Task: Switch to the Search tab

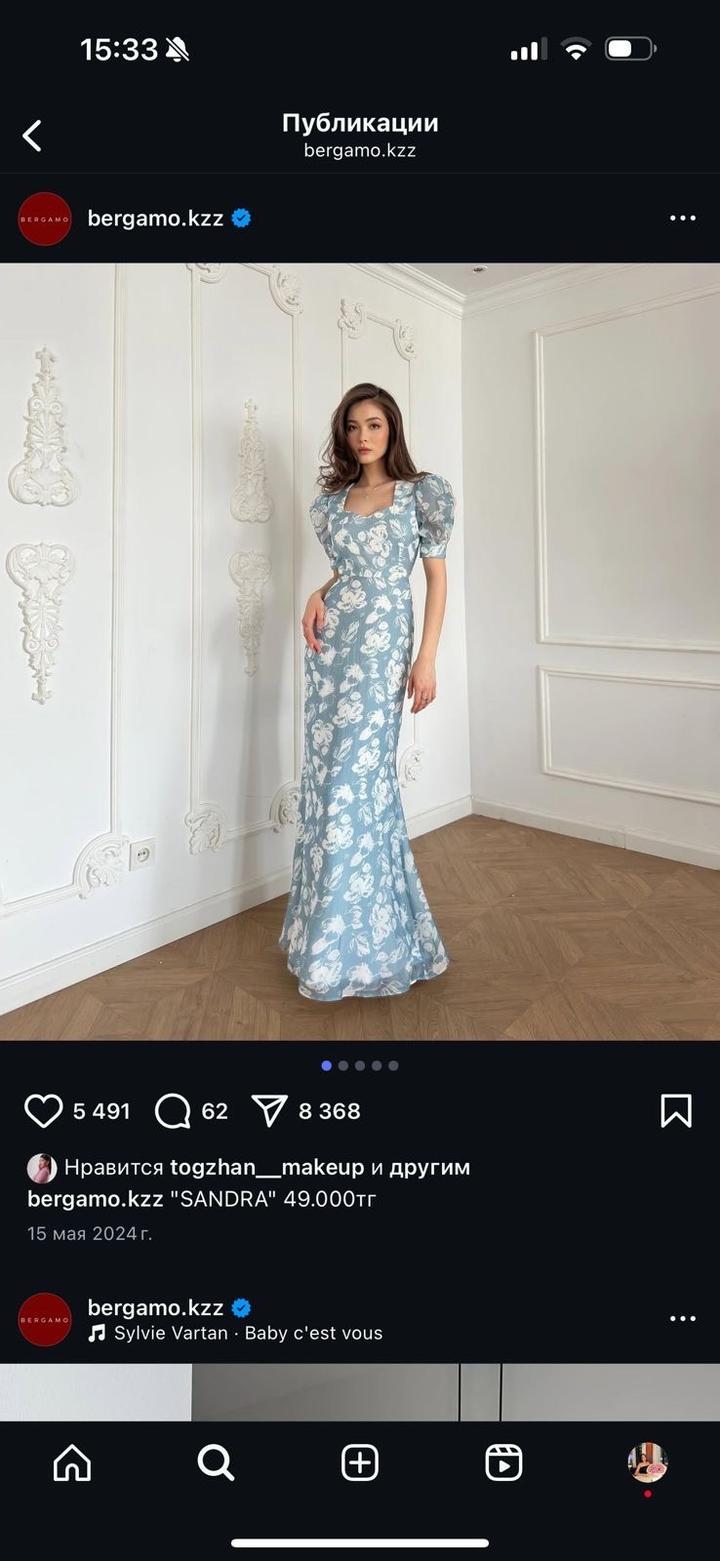Action: pyautogui.click(x=216, y=1464)
